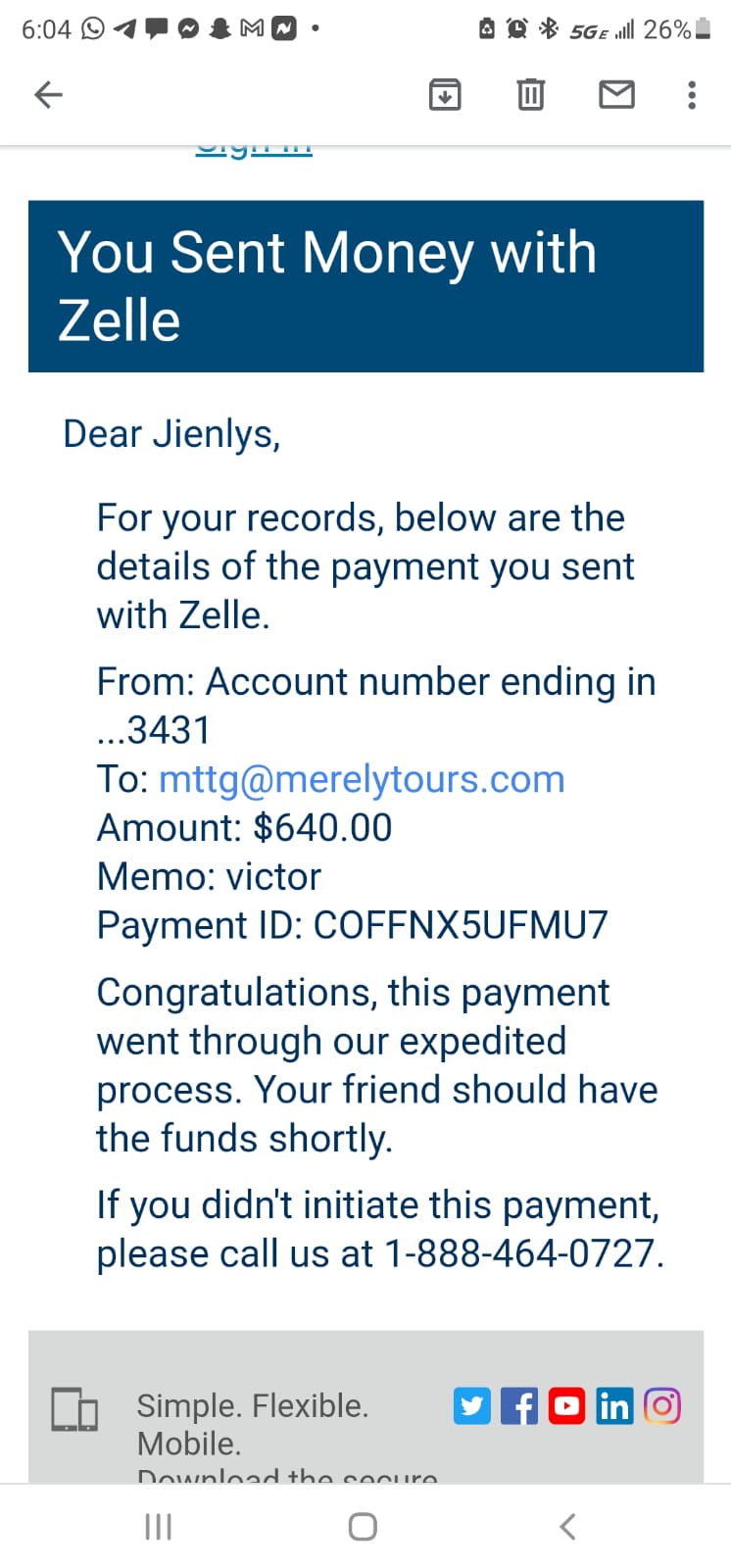The width and height of the screenshot is (731, 1568).
Task: Tap the mttg@merelytours.com email link
Action: tap(362, 779)
